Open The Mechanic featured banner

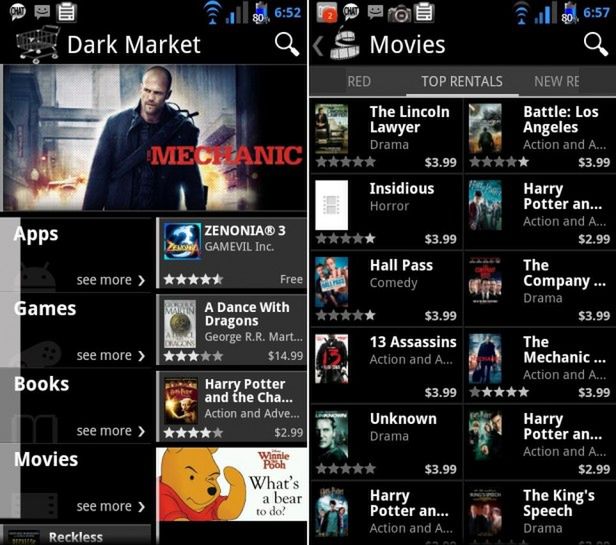pyautogui.click(x=154, y=137)
